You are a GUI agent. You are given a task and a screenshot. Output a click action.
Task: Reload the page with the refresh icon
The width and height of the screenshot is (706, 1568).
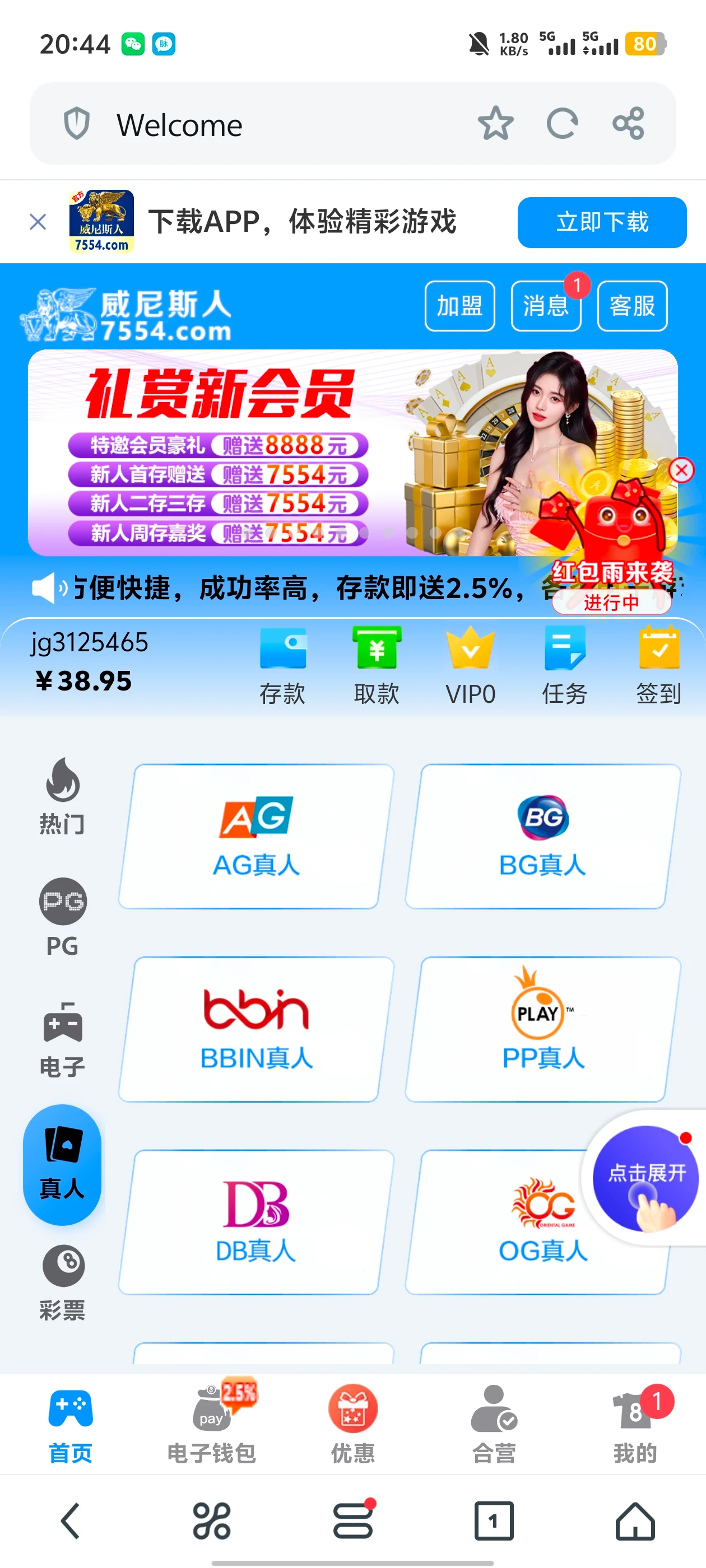[x=561, y=124]
